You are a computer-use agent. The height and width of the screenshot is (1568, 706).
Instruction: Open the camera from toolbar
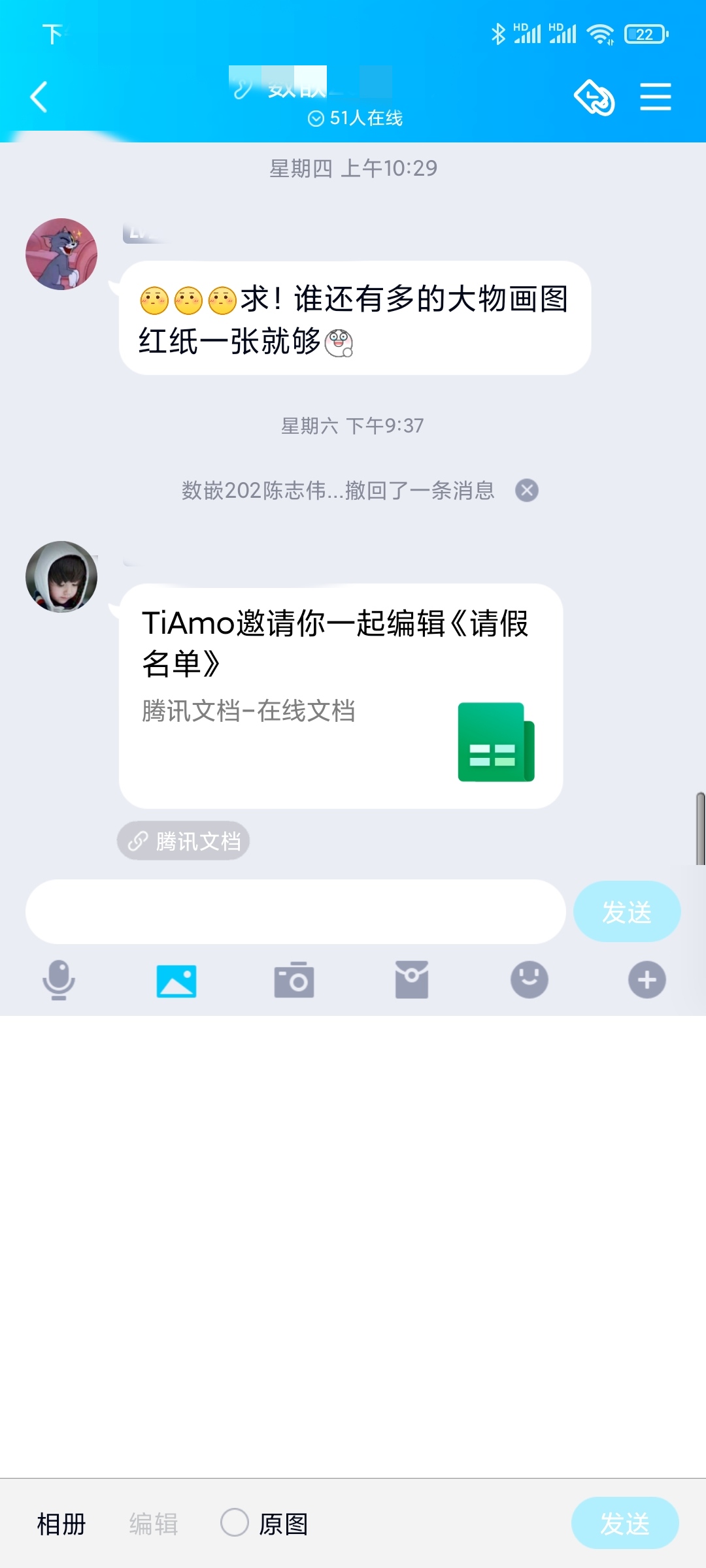[294, 980]
